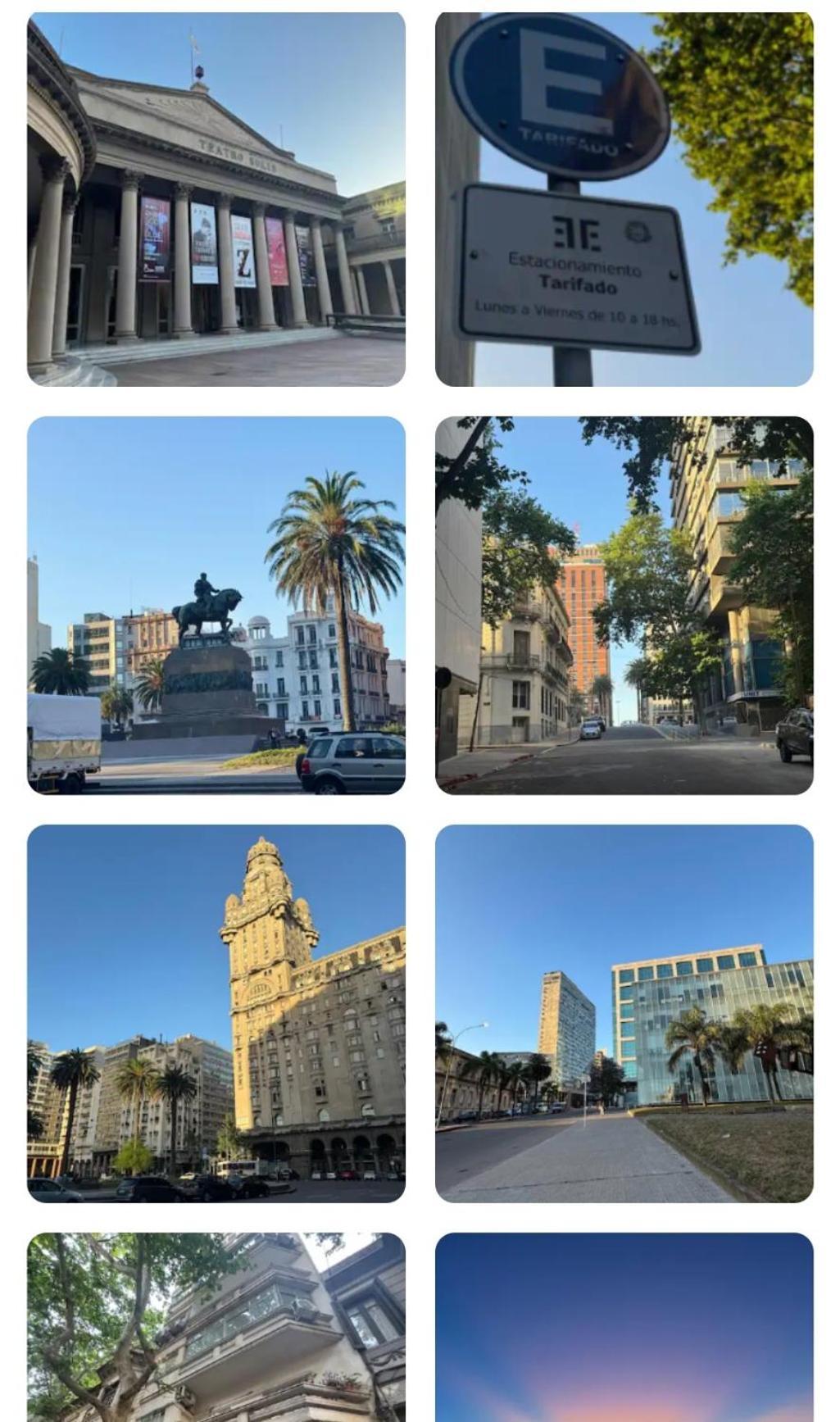The height and width of the screenshot is (1422, 840).
Task: Open the glass office building photo
Action: pyautogui.click(x=624, y=1013)
